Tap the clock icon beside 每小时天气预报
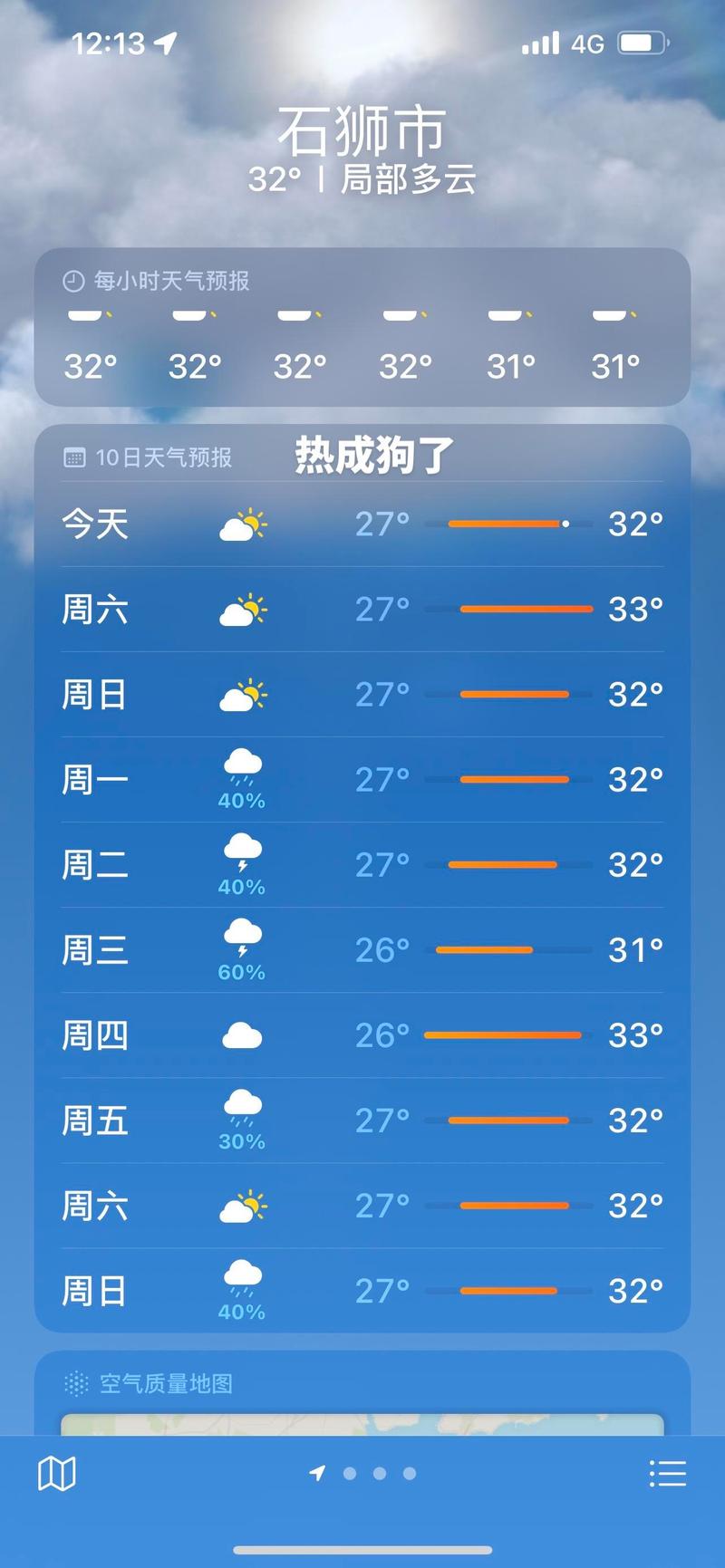725x1568 pixels. [72, 281]
